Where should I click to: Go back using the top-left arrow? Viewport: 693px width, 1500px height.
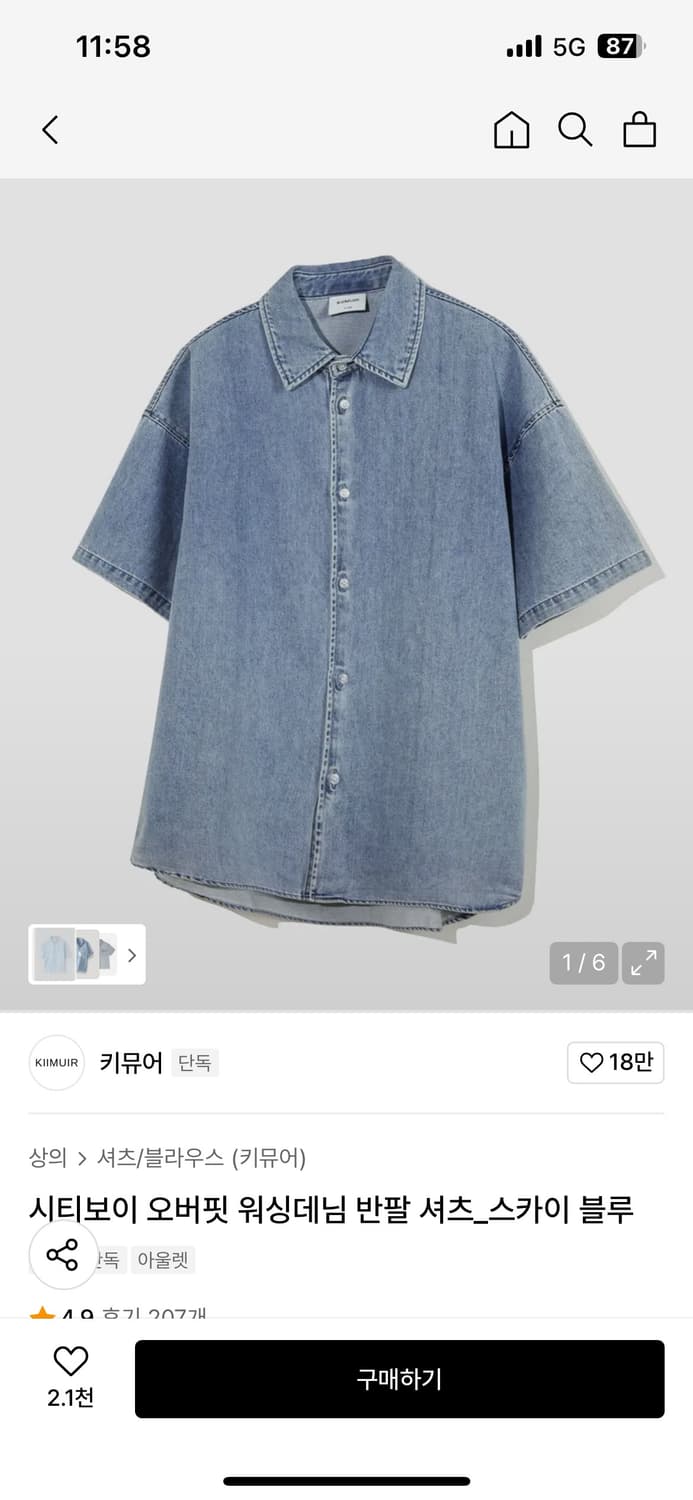pyautogui.click(x=50, y=130)
